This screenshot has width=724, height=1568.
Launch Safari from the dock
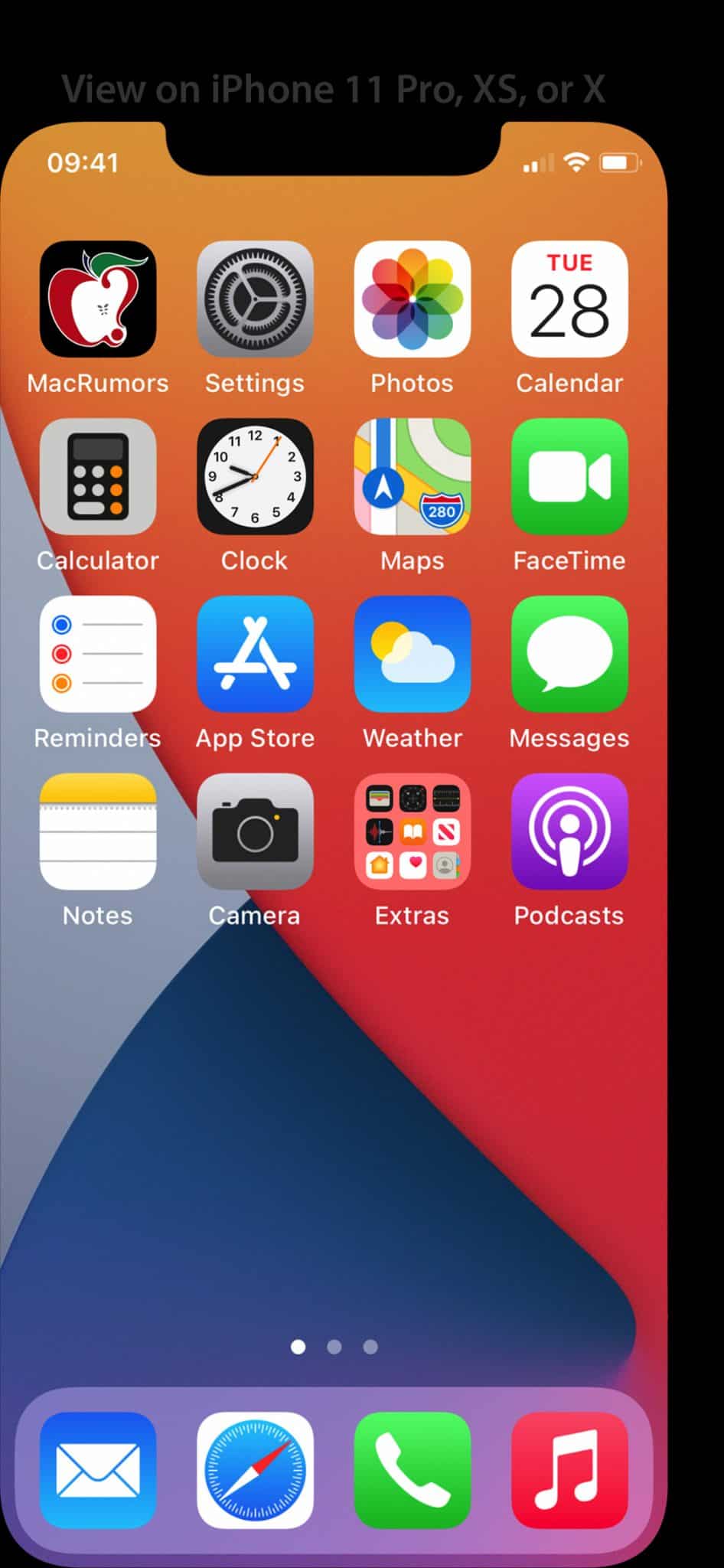(255, 1470)
